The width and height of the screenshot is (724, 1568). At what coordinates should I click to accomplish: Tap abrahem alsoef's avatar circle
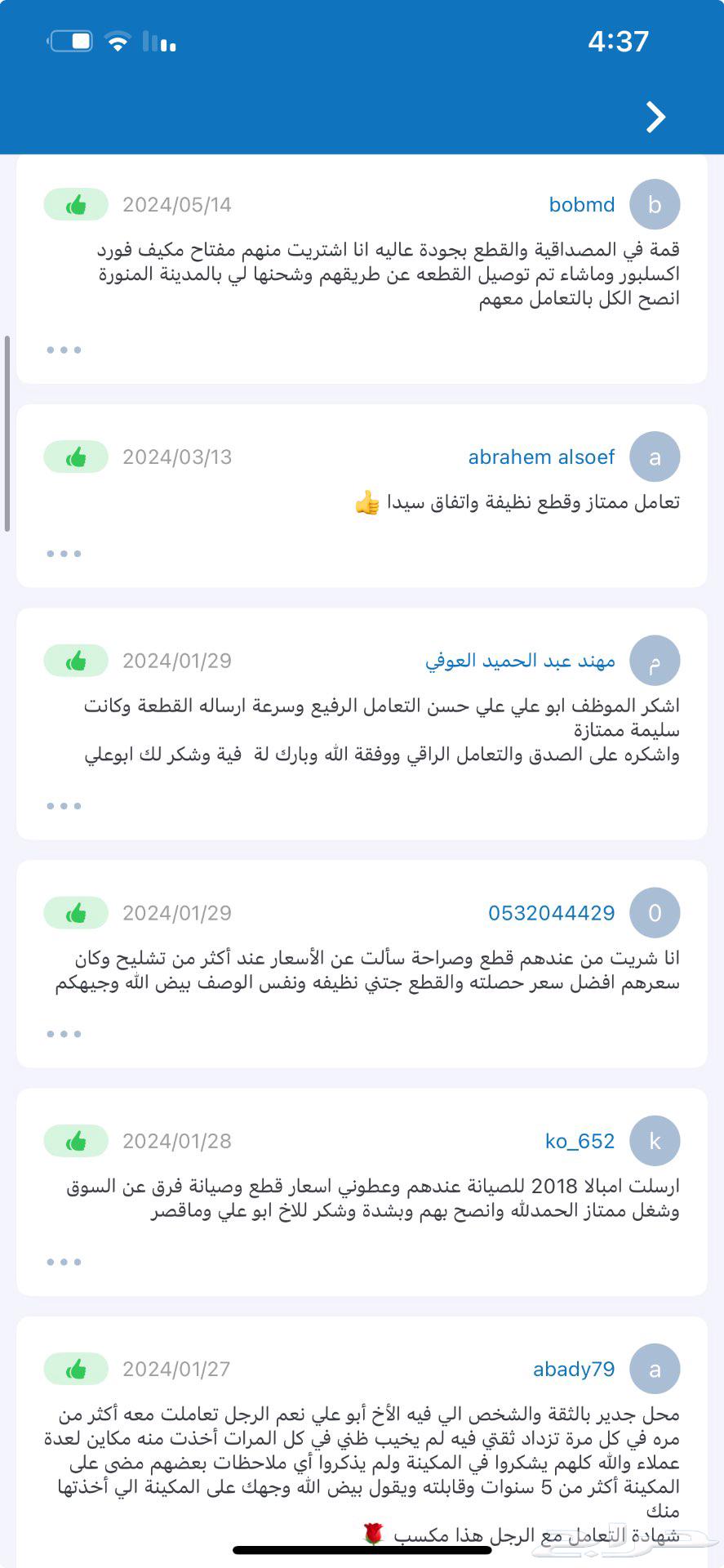point(655,457)
